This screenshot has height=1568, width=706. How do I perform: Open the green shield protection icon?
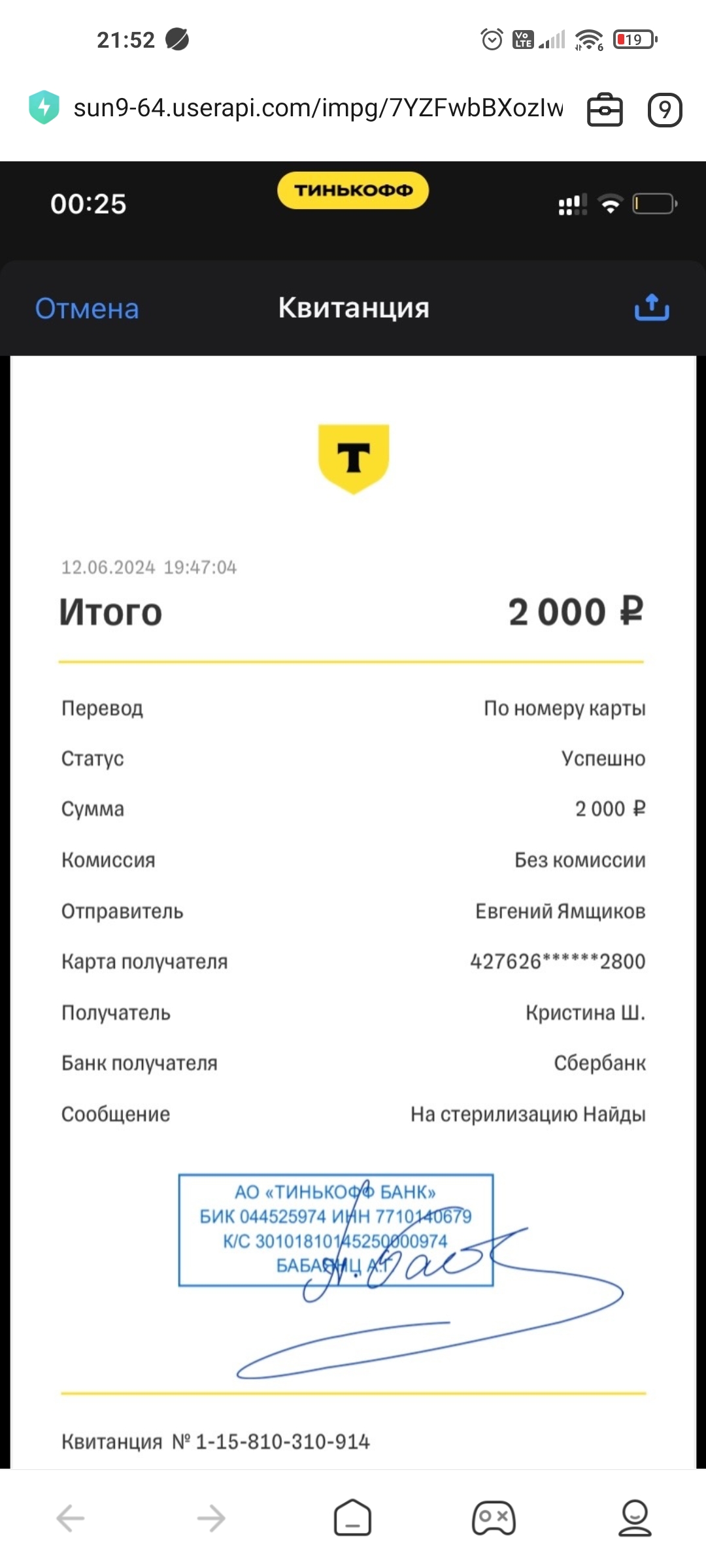point(44,107)
